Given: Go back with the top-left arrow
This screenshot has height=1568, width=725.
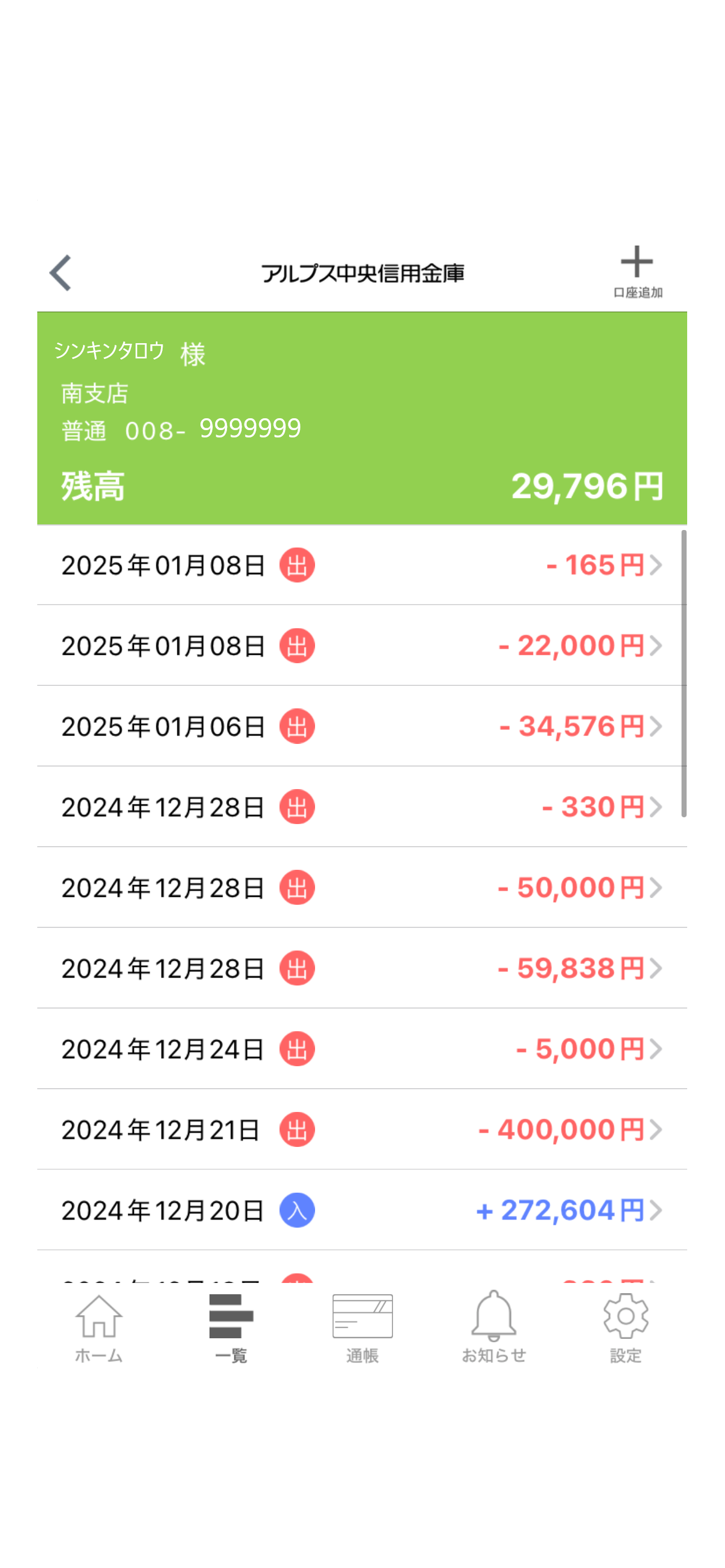Looking at the screenshot, I should click(60, 273).
